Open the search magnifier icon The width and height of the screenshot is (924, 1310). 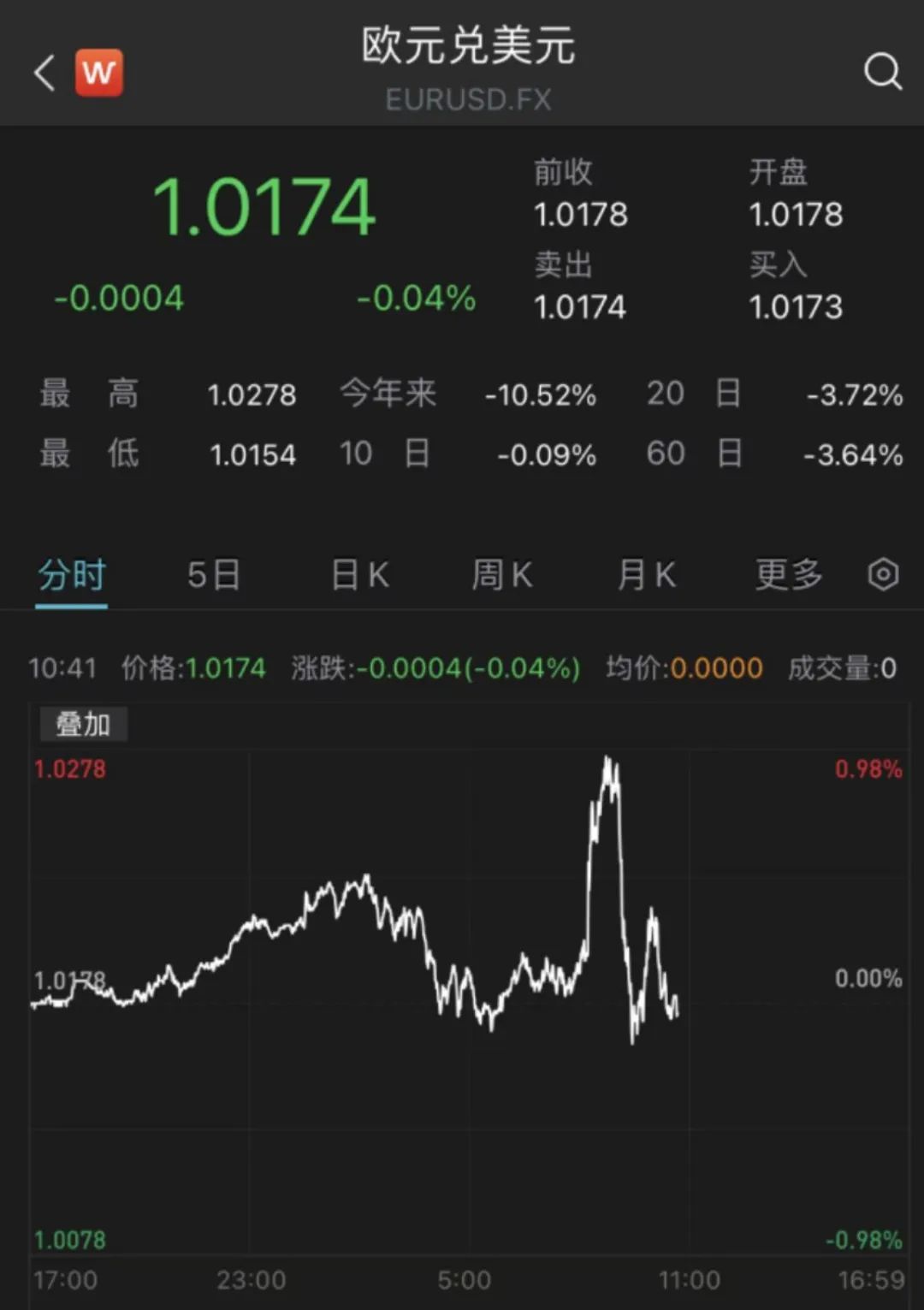pyautogui.click(x=882, y=71)
